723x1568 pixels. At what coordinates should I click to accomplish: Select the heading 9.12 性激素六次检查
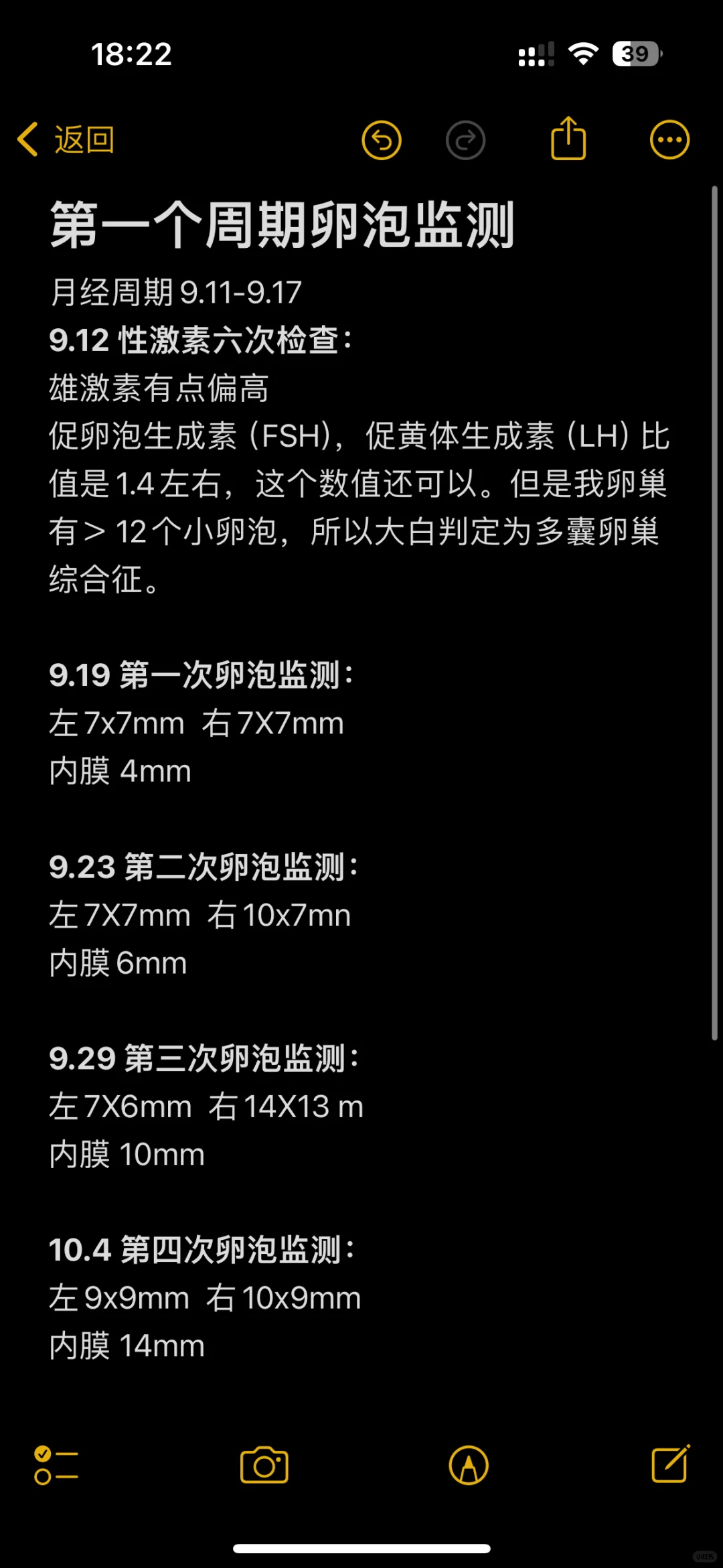[201, 341]
